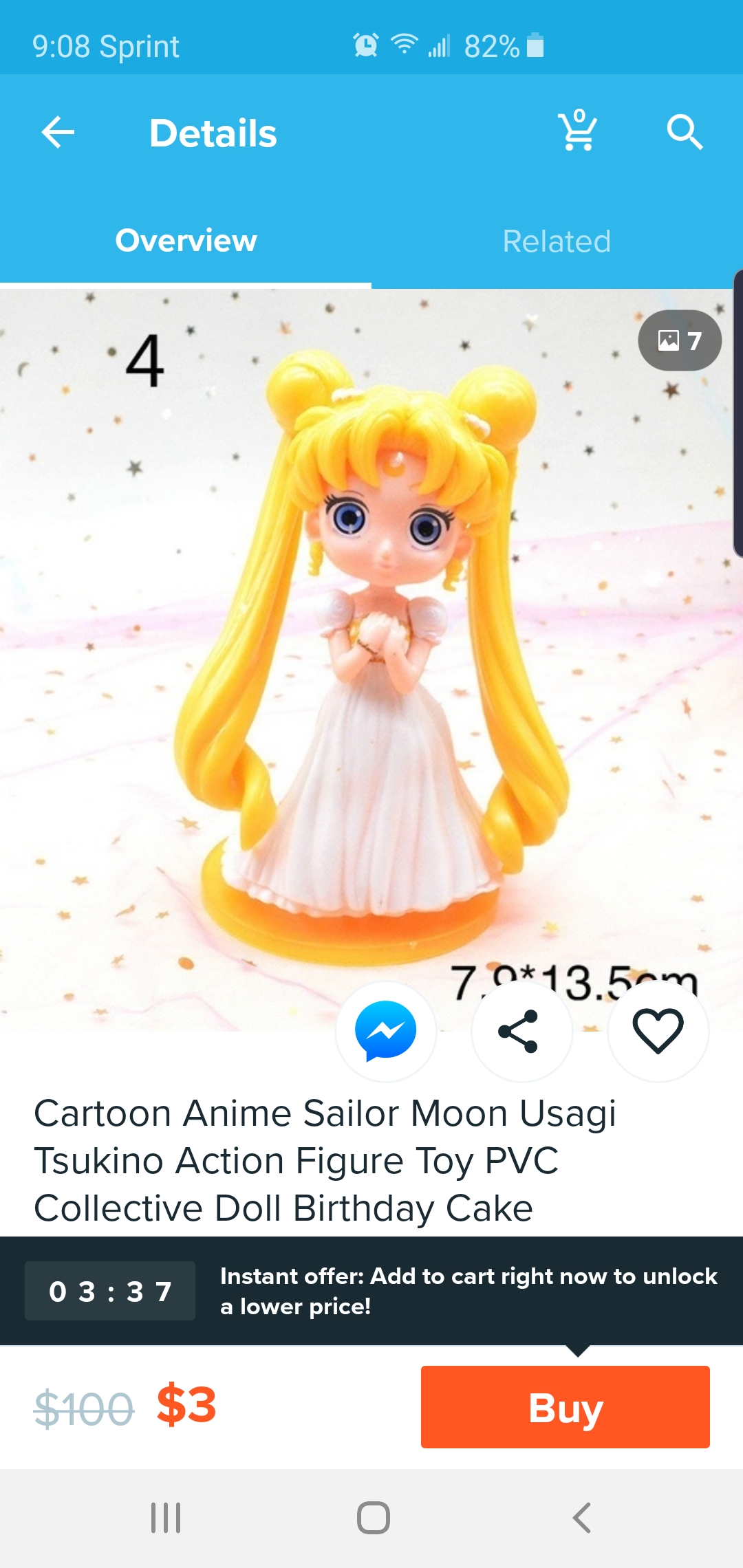Switch to the Related tab

tap(557, 241)
